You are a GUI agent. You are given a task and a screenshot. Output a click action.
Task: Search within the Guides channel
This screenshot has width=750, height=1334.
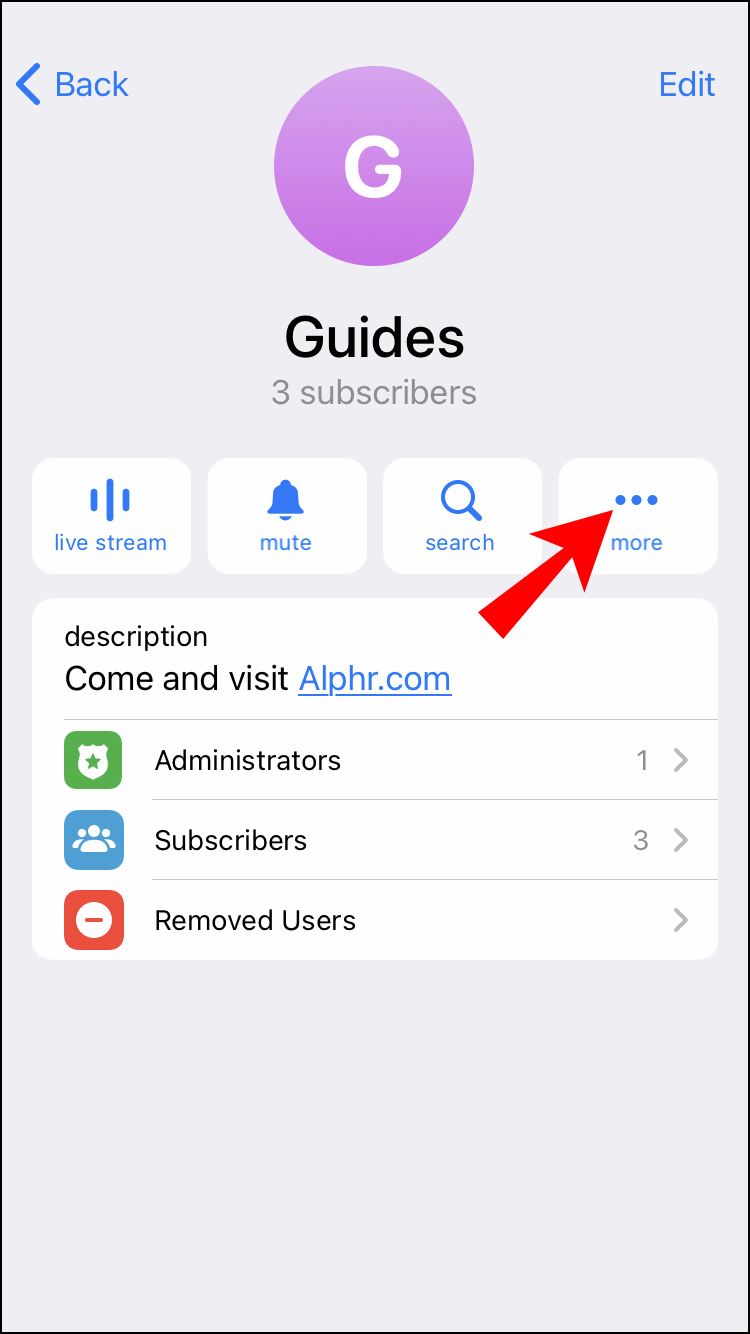[462, 516]
